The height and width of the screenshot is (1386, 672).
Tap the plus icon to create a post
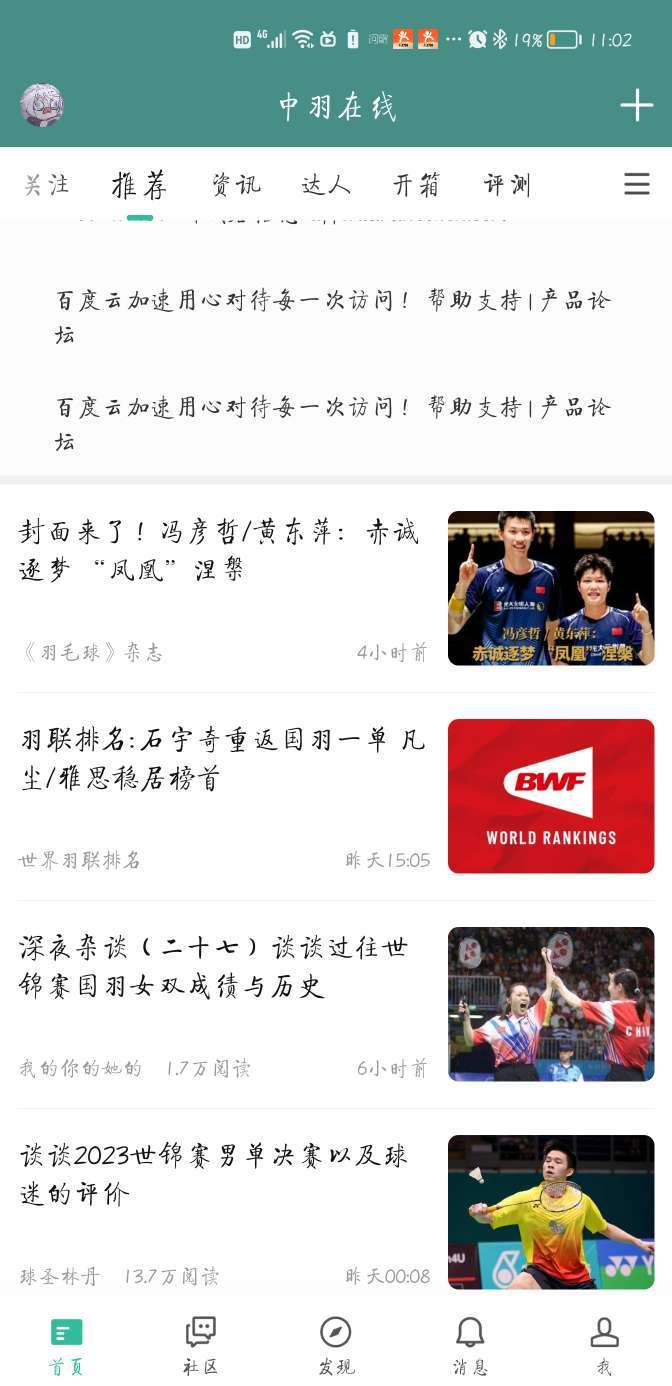[x=636, y=105]
